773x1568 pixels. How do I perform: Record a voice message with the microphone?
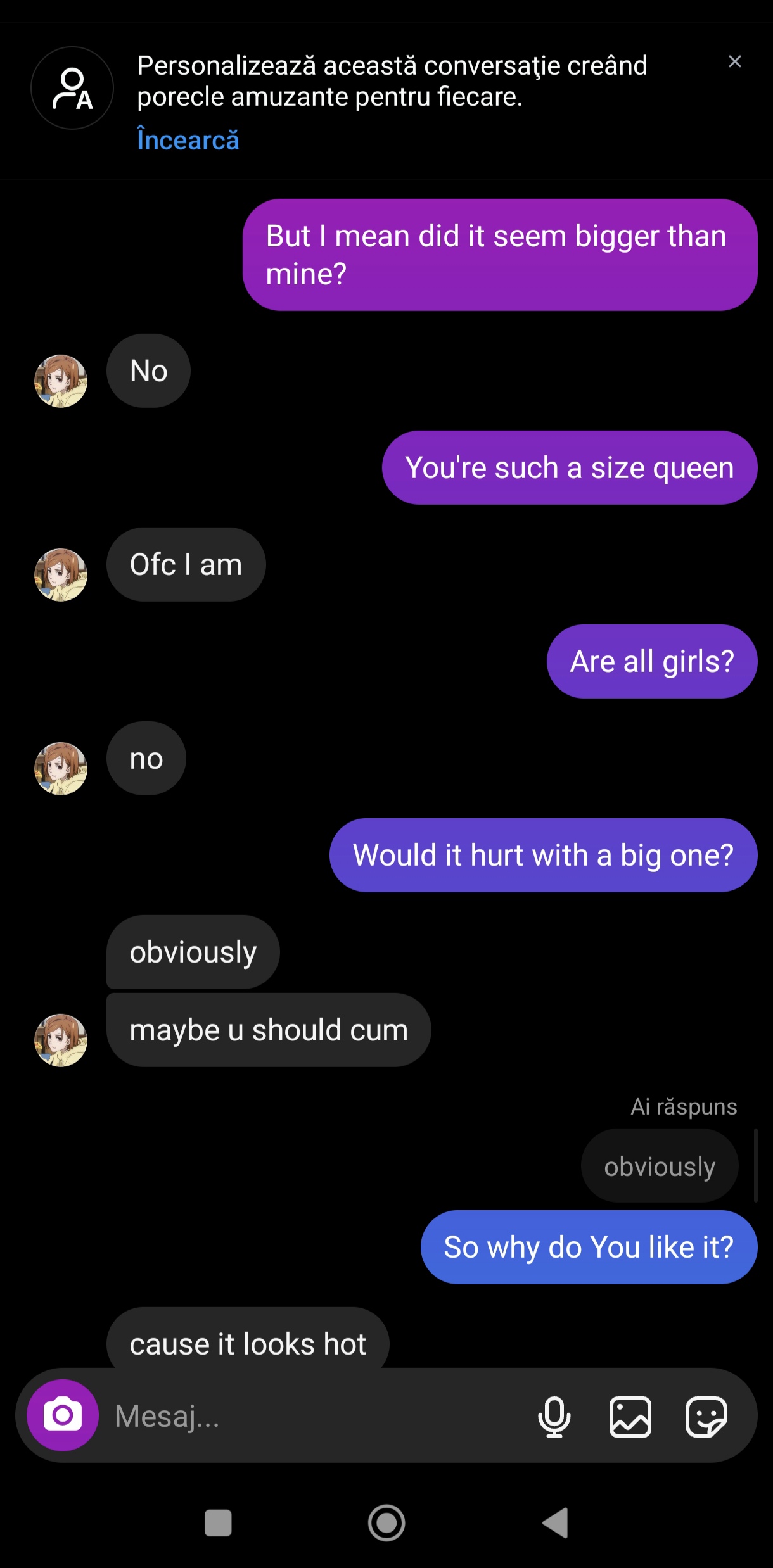coord(554,1417)
